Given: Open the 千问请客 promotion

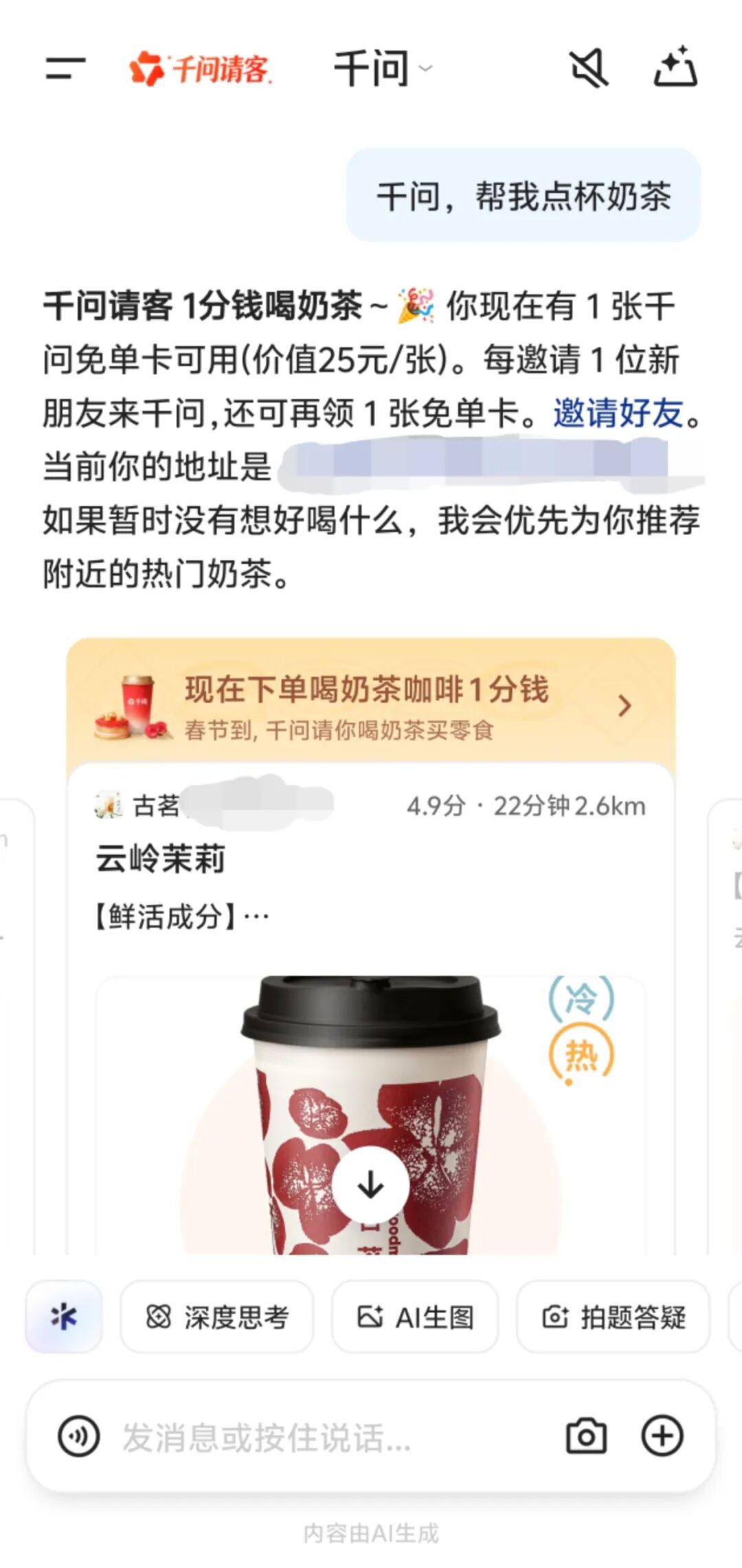Looking at the screenshot, I should coord(201,69).
